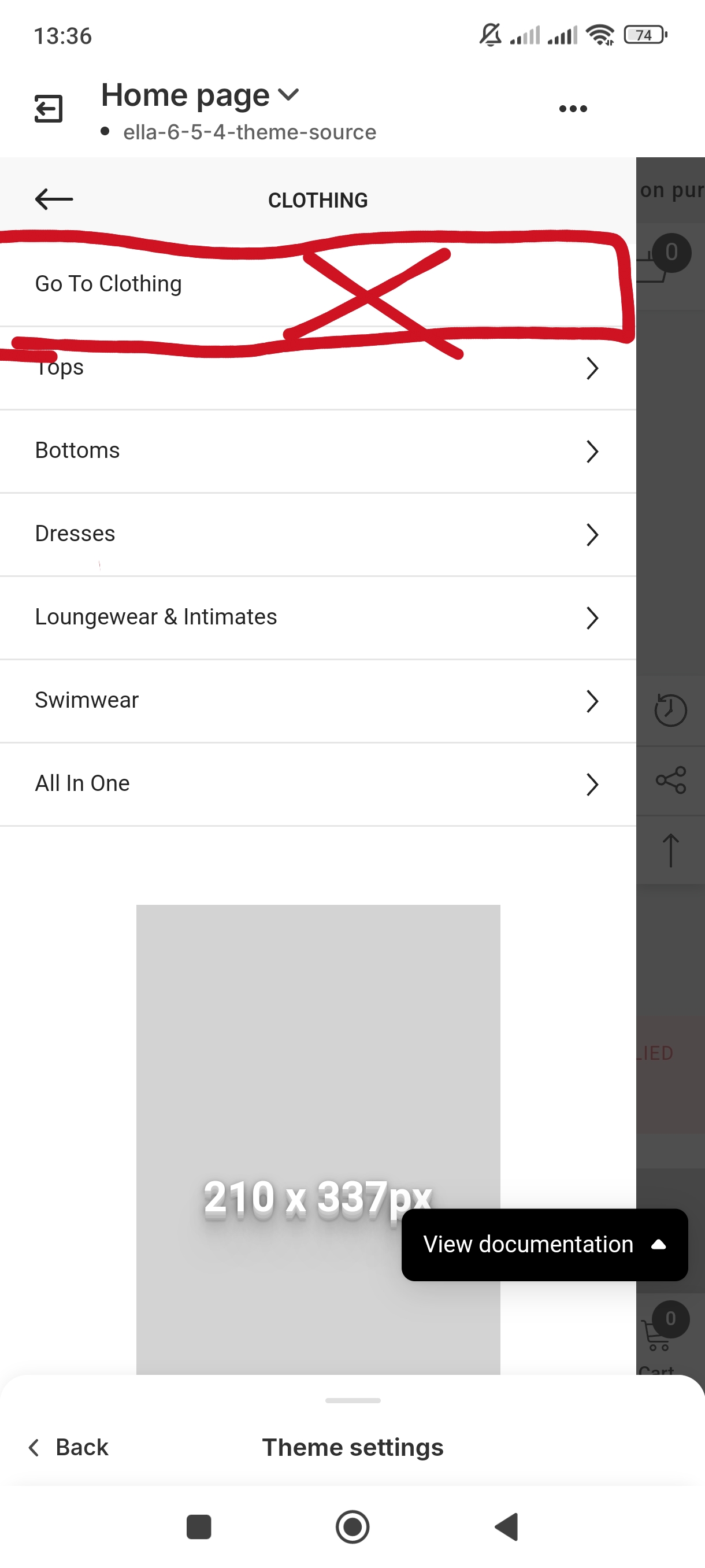Viewport: 705px width, 1568px height.
Task: Open the three-dot overflow menu
Action: (573, 109)
